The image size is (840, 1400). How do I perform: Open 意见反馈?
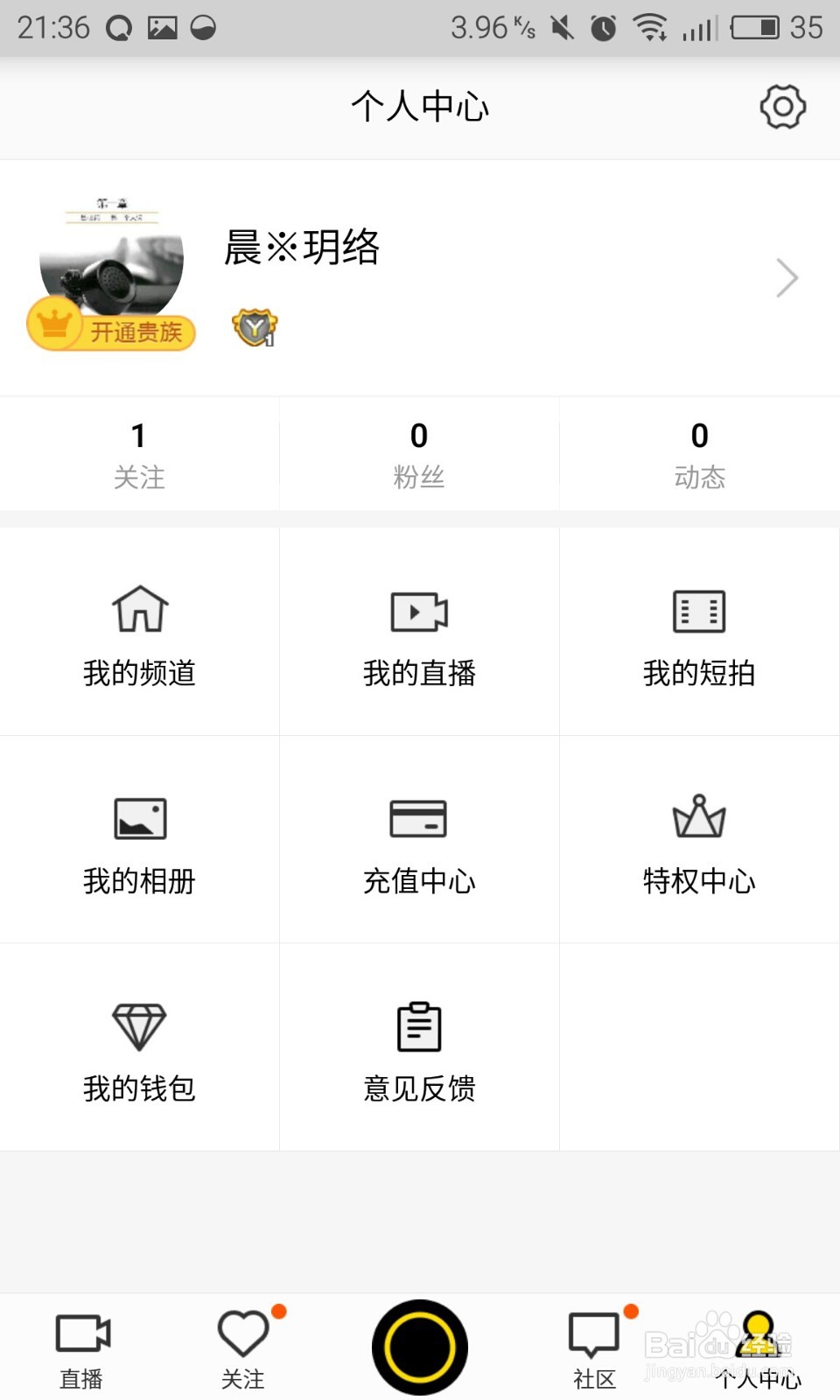(419, 1048)
